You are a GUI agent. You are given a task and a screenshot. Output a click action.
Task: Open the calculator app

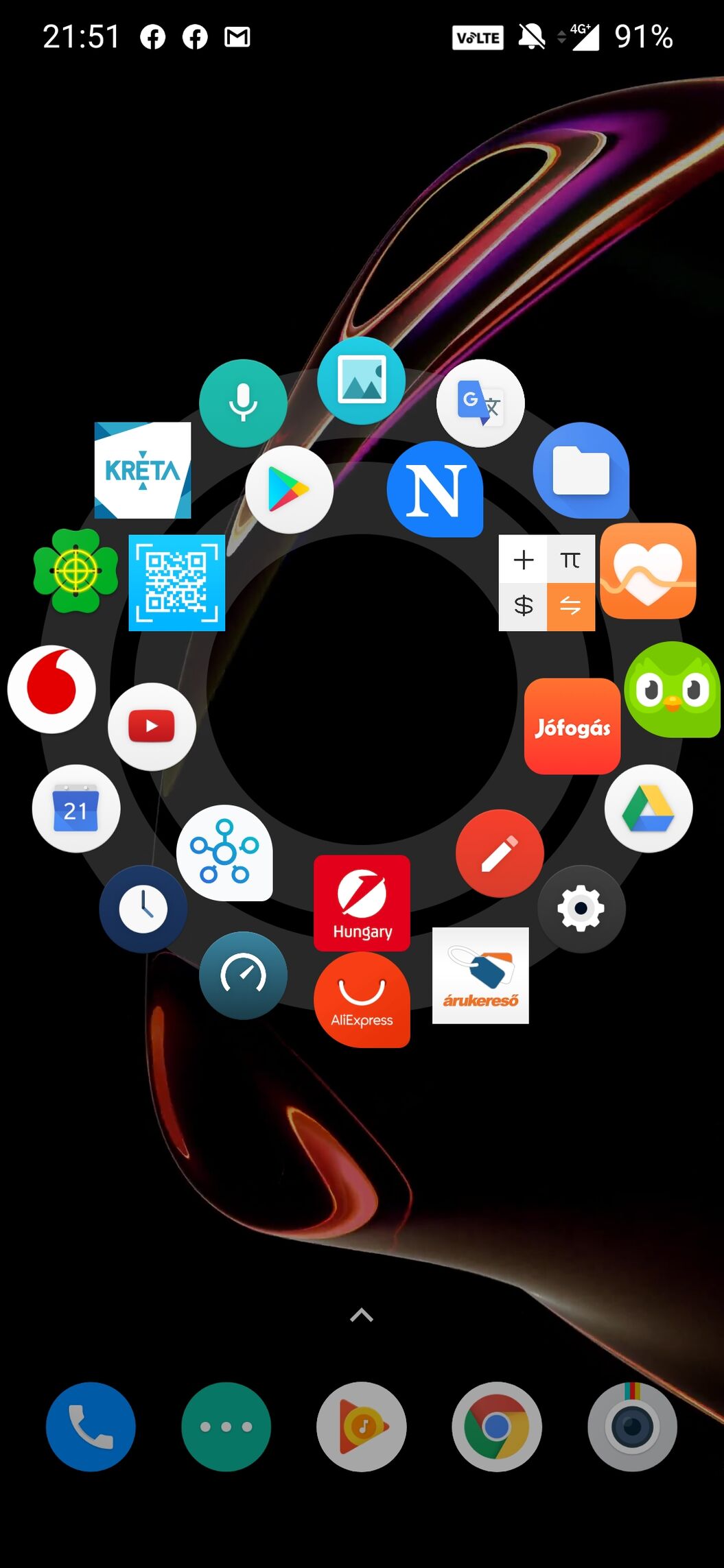pos(547,582)
